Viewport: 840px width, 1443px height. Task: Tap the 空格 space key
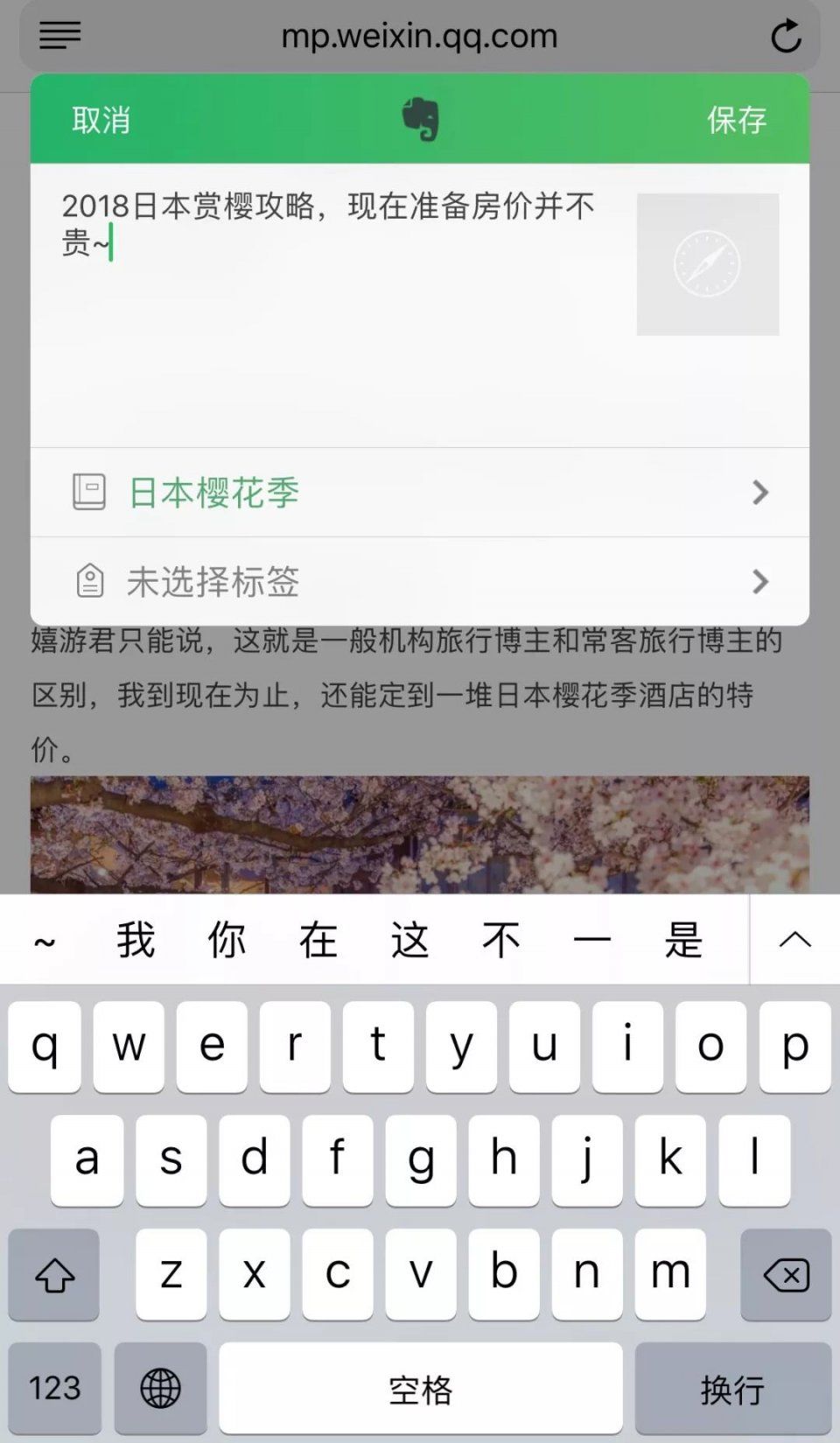(x=420, y=1388)
